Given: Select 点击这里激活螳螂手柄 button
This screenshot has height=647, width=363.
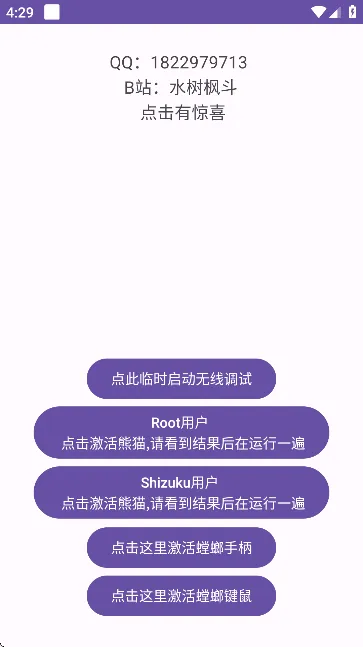Looking at the screenshot, I should coord(181,547).
